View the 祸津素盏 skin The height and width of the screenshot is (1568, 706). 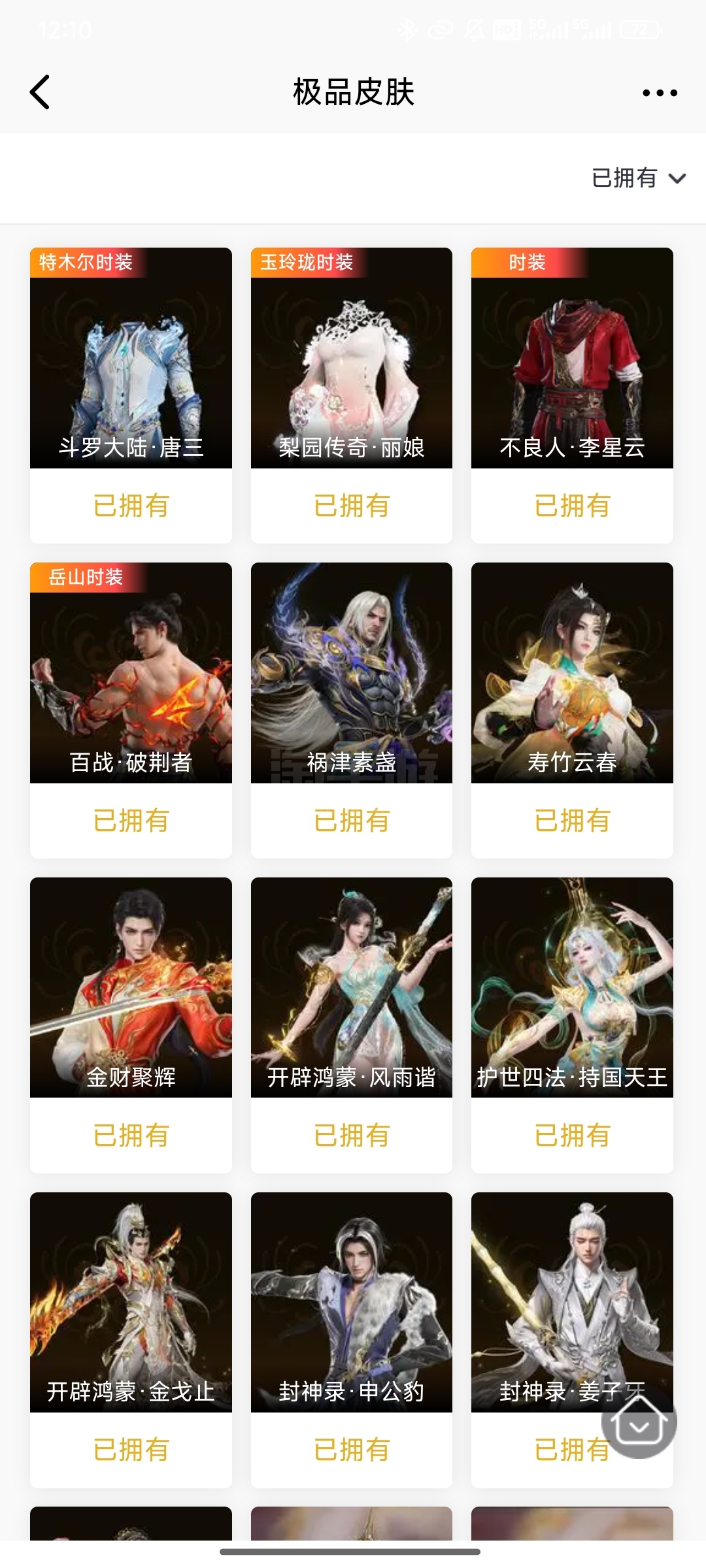click(352, 710)
